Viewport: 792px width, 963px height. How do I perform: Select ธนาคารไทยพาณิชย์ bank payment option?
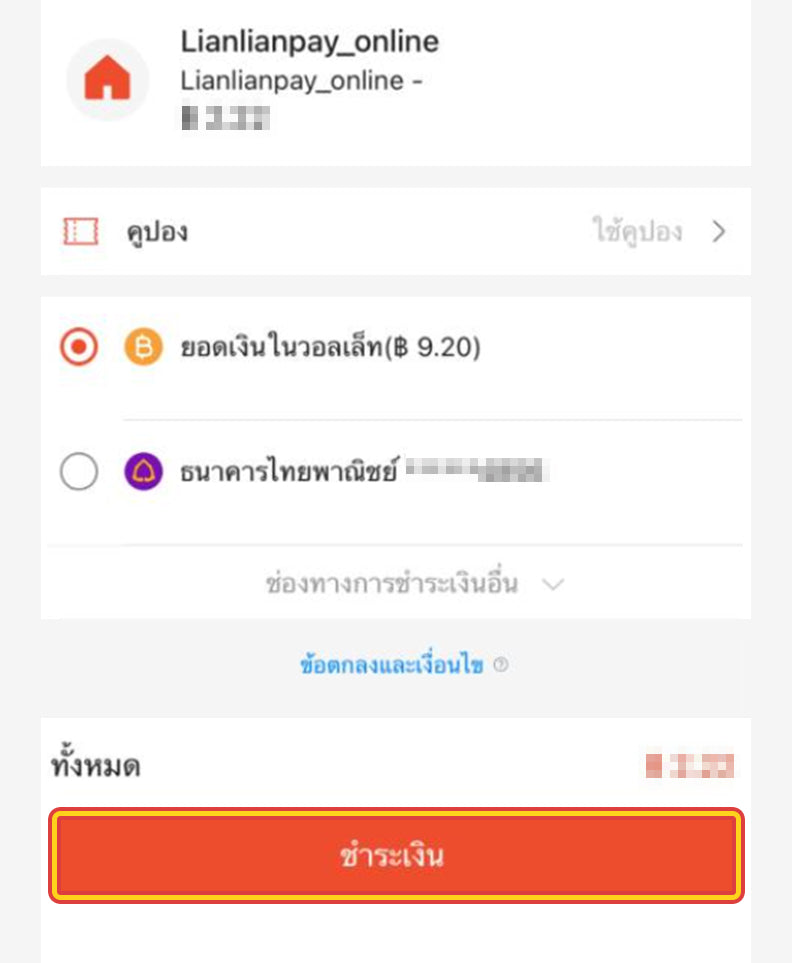(79, 471)
